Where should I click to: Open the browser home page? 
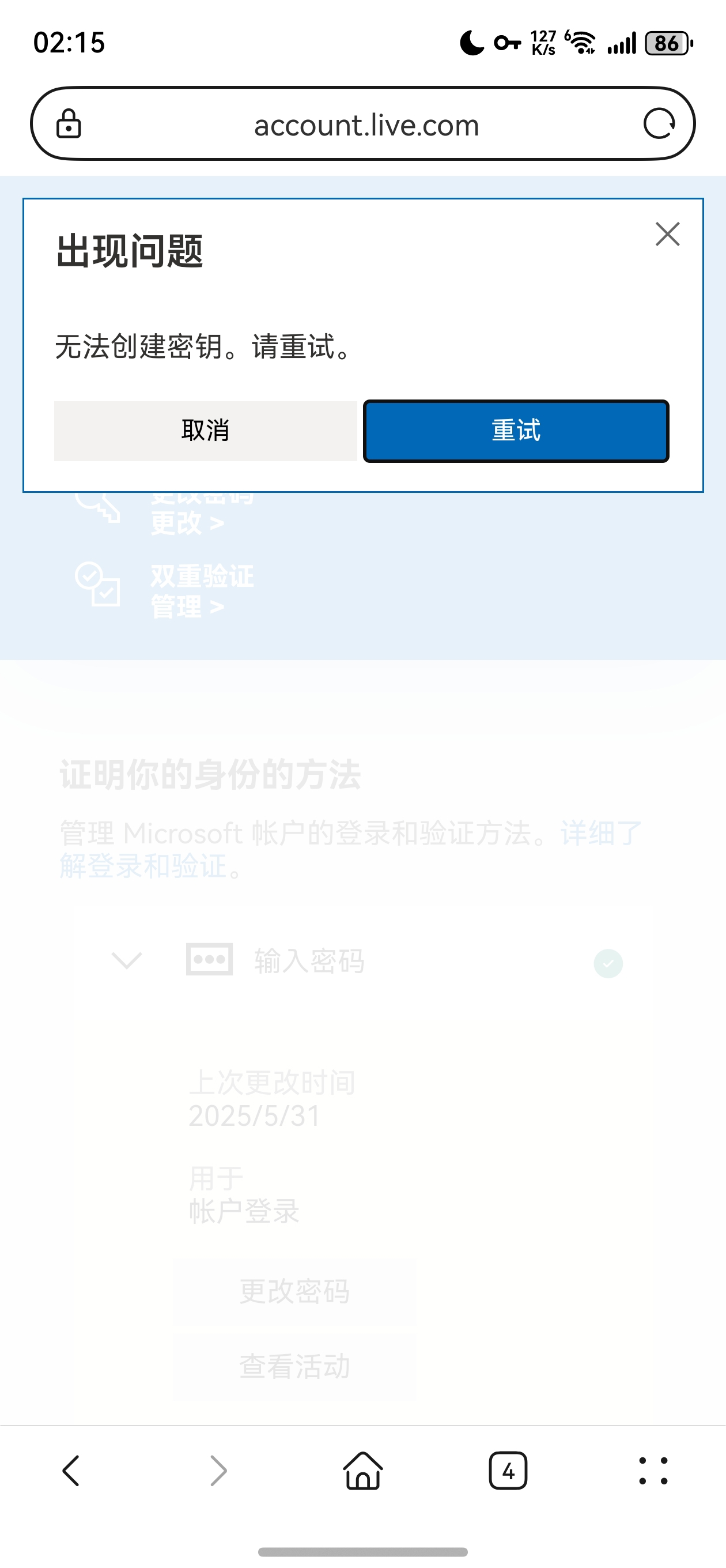tap(362, 1471)
